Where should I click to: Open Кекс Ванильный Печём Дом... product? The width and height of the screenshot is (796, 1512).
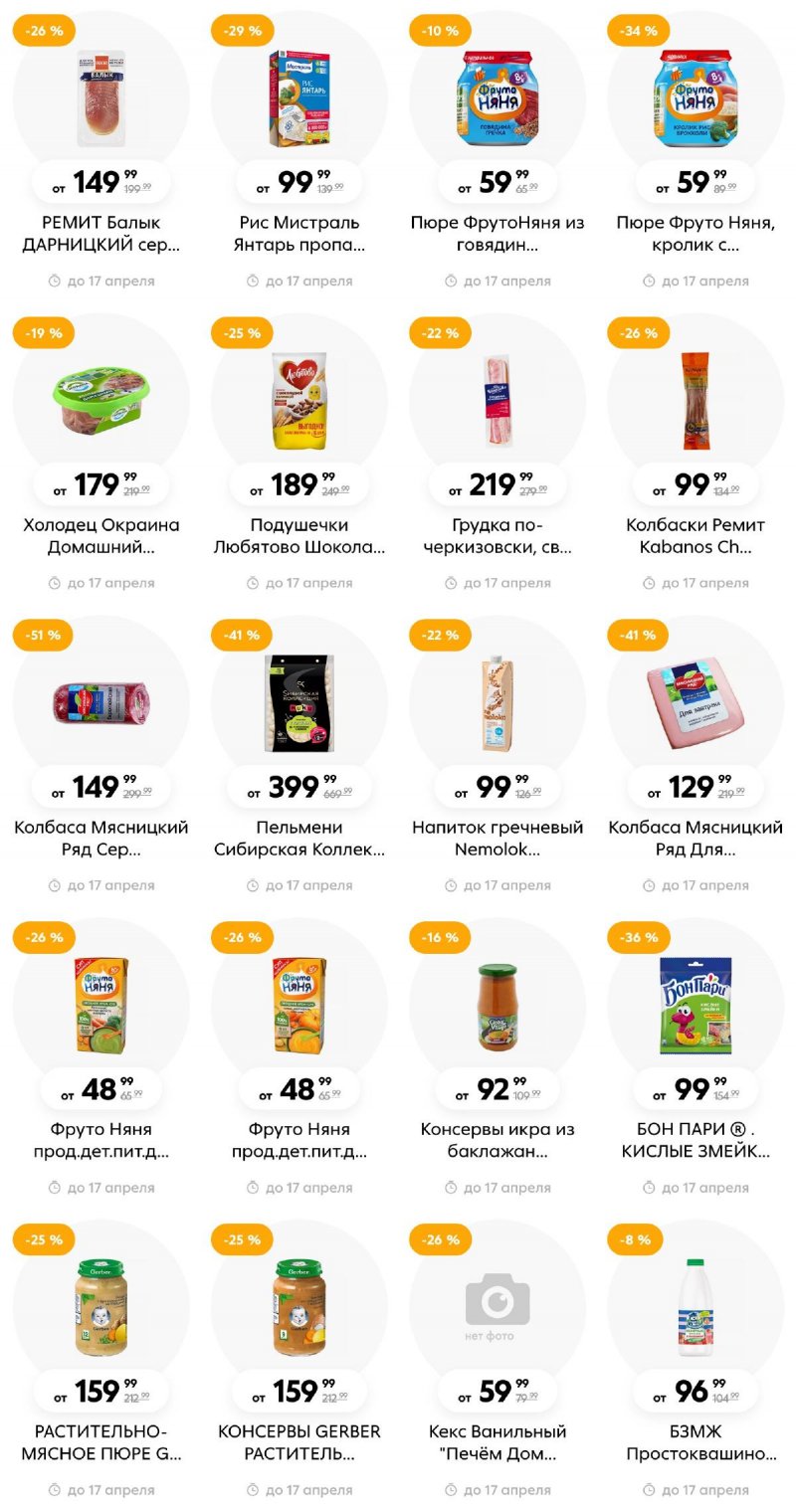[x=497, y=1309]
